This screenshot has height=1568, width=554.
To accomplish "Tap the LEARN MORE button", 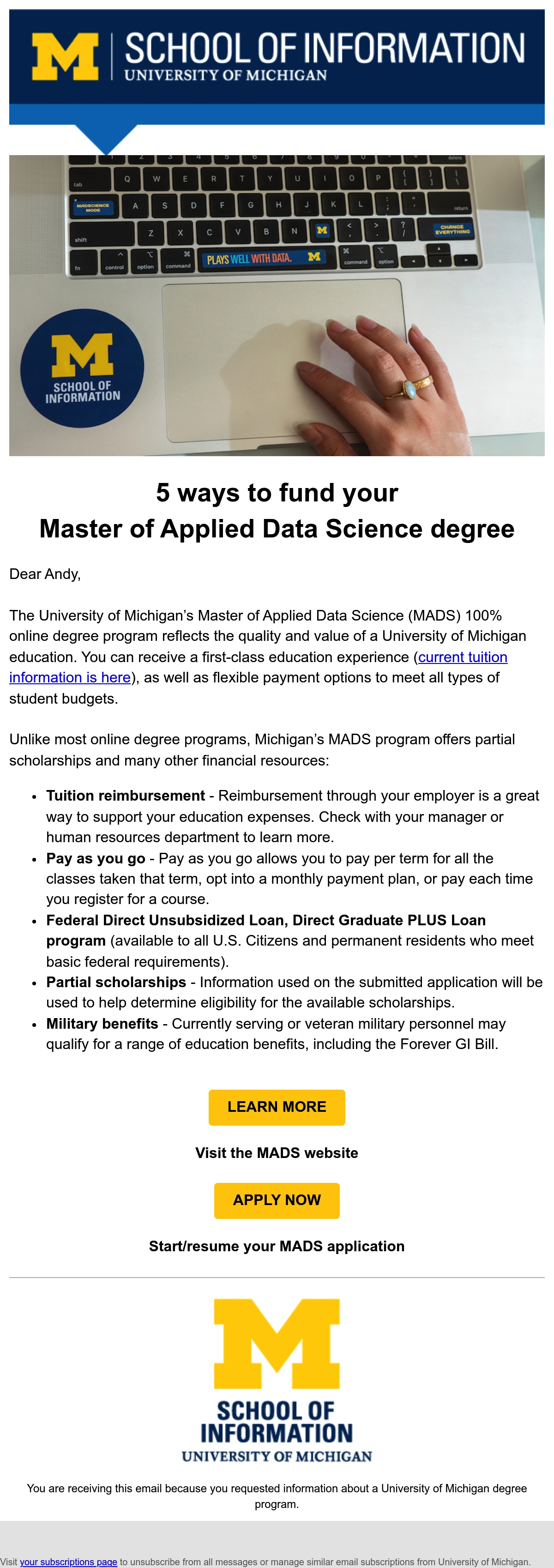I will [x=277, y=1107].
